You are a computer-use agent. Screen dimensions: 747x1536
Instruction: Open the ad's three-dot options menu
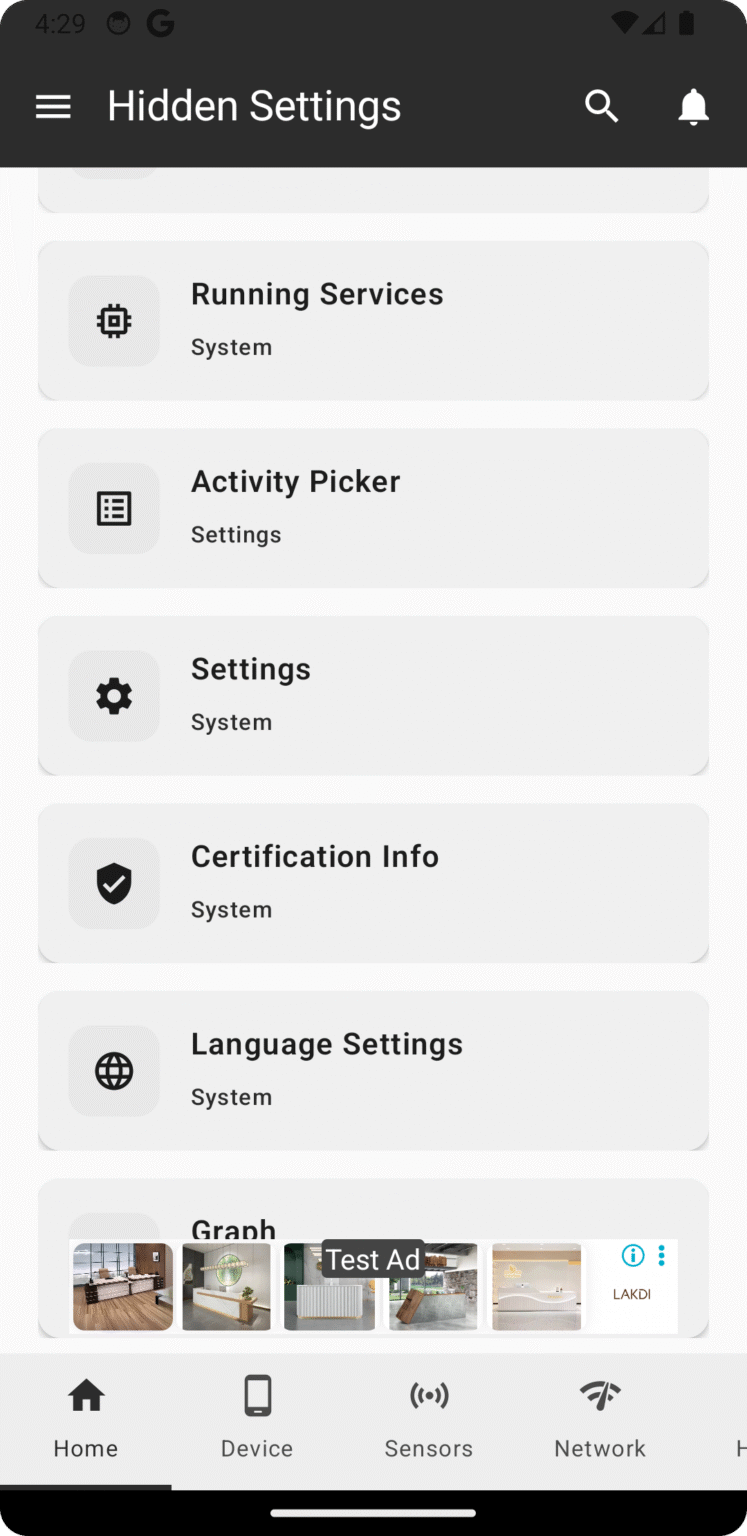[x=661, y=1255]
